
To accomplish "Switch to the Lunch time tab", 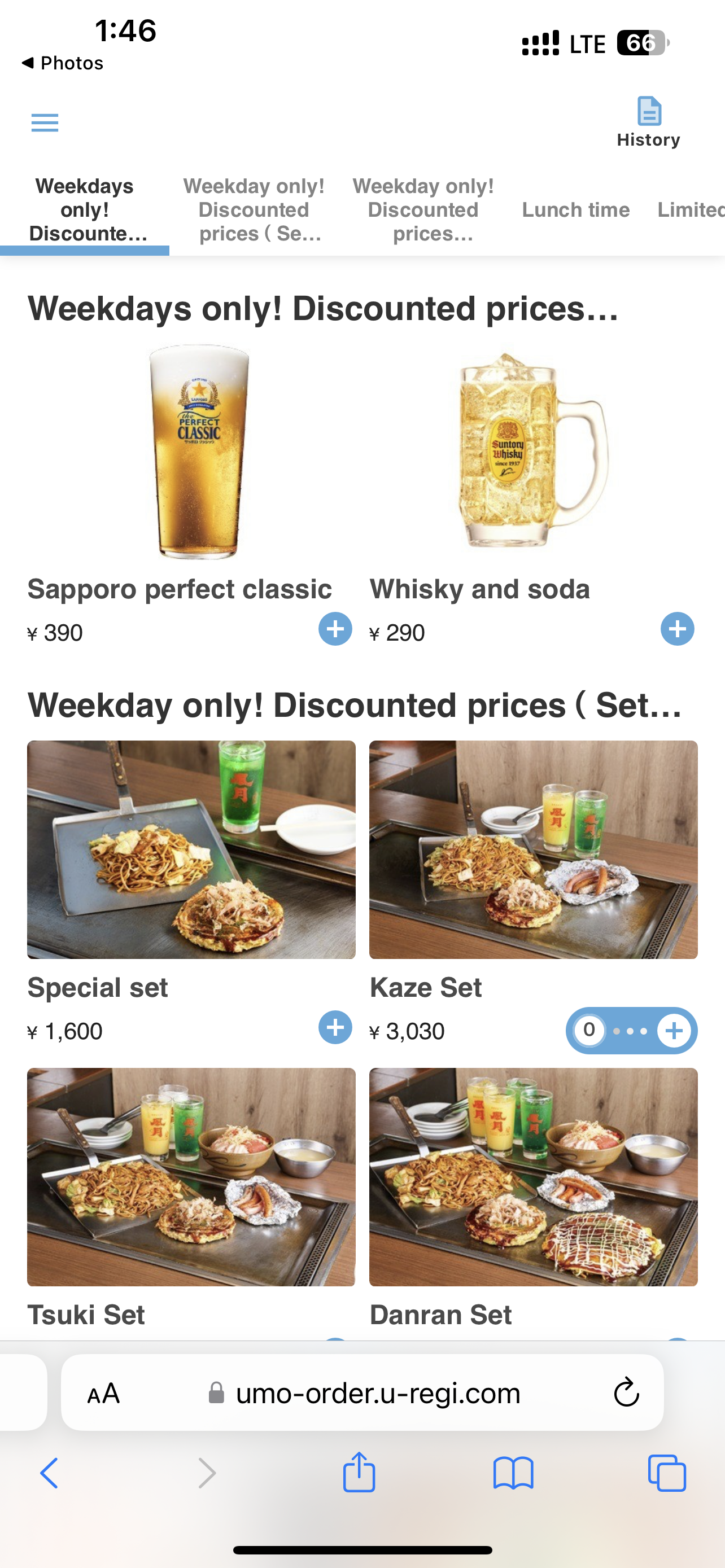I will click(x=575, y=209).
